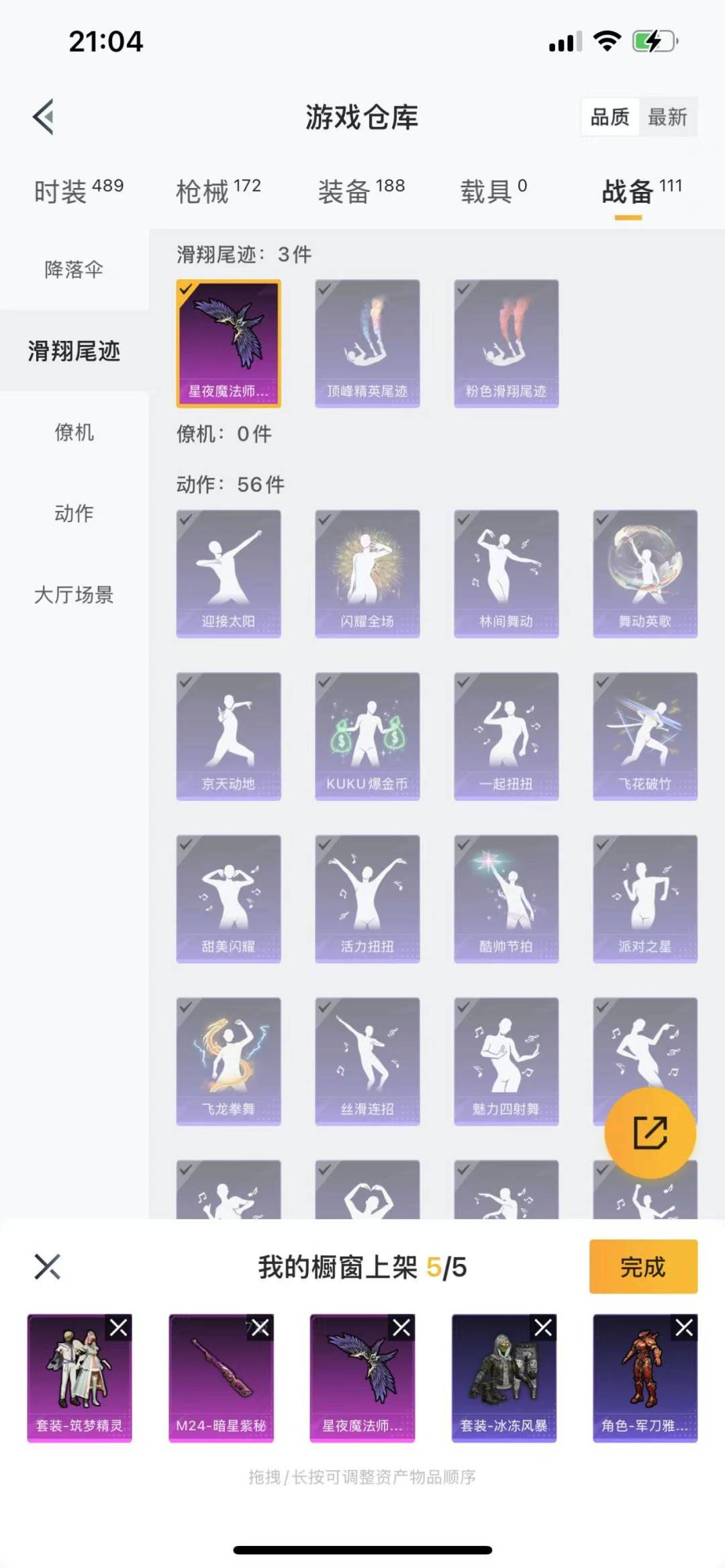Select the 降落伞 category

coord(74,270)
